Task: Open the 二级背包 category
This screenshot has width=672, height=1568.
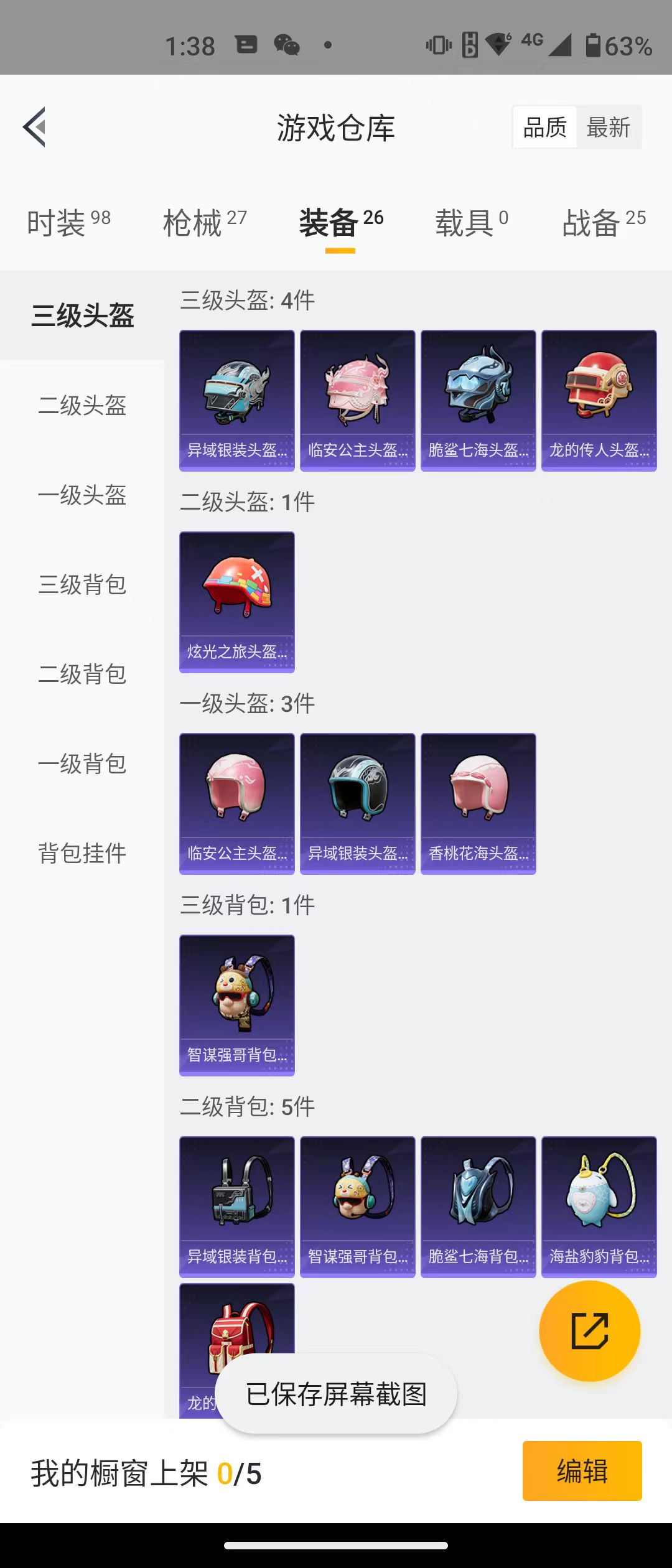Action: click(x=82, y=674)
